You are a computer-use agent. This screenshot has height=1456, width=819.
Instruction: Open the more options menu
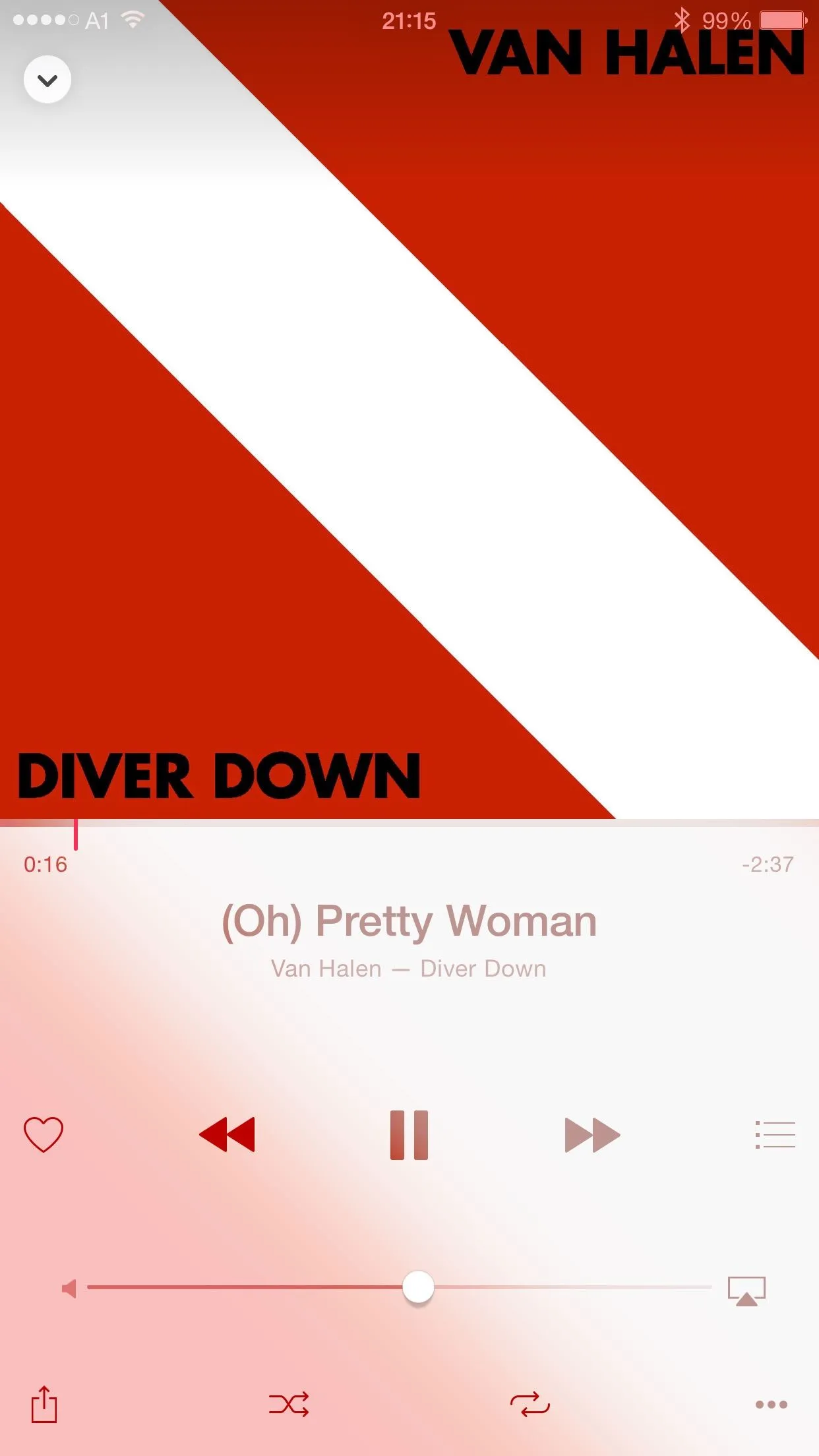(x=771, y=1404)
